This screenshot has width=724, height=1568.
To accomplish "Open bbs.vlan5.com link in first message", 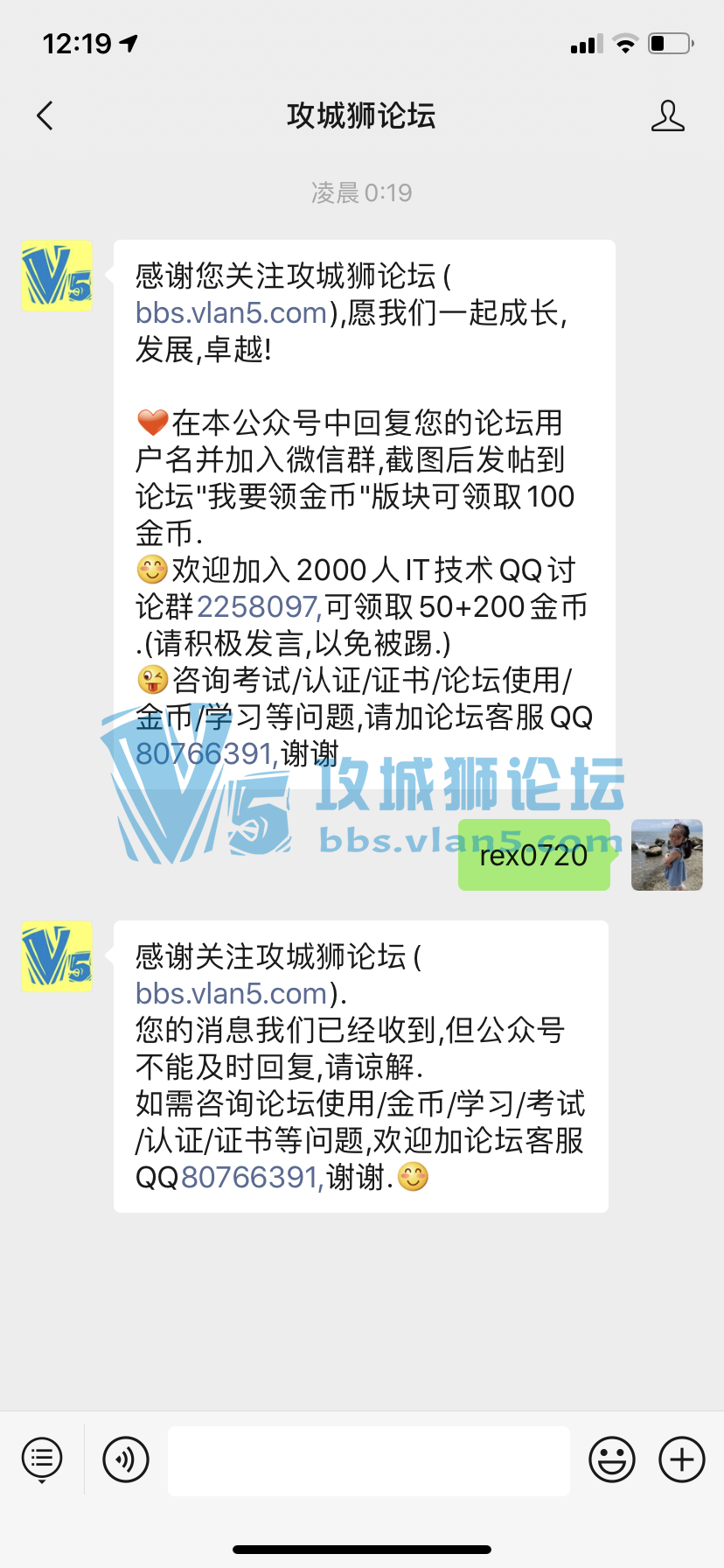I will pyautogui.click(x=232, y=313).
